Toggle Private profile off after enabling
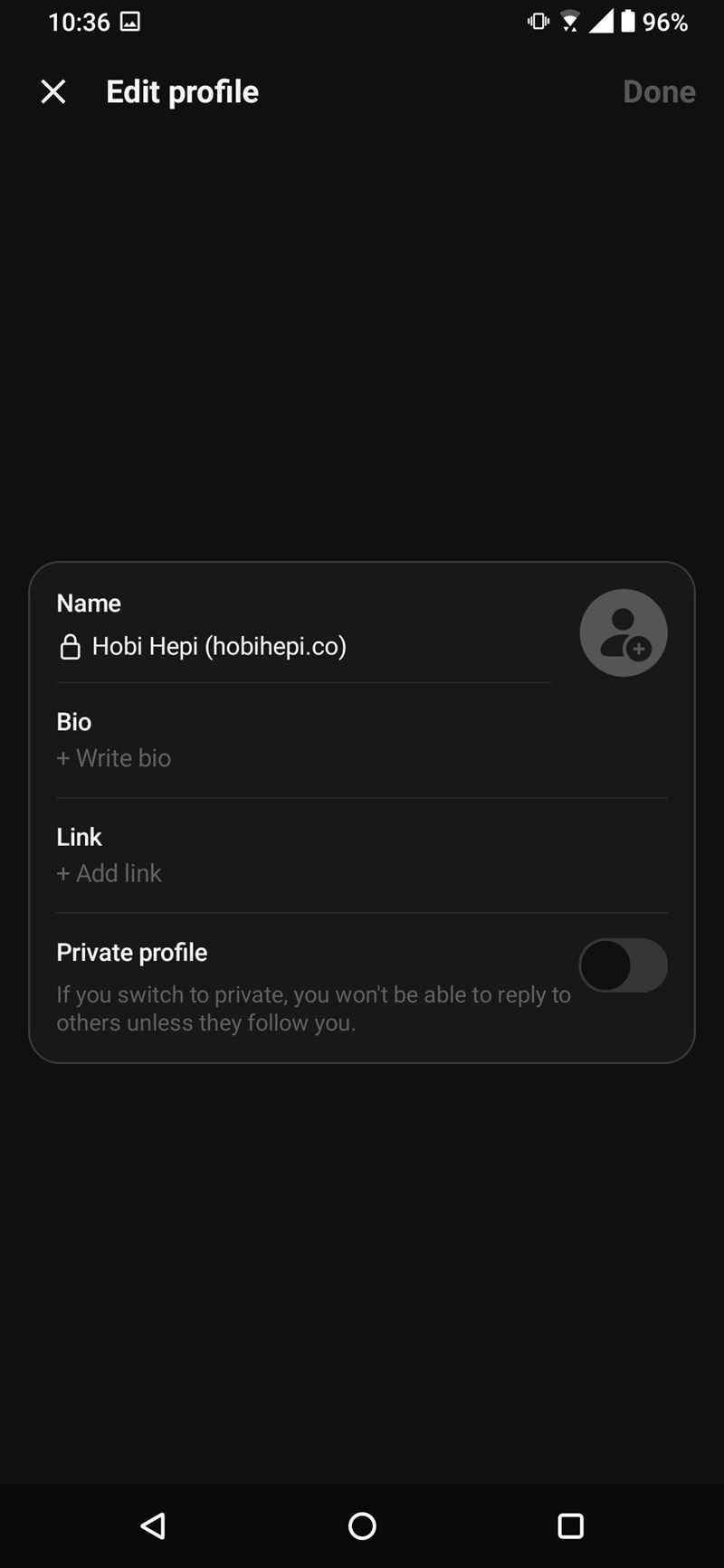Viewport: 724px width, 1568px height. tap(623, 965)
